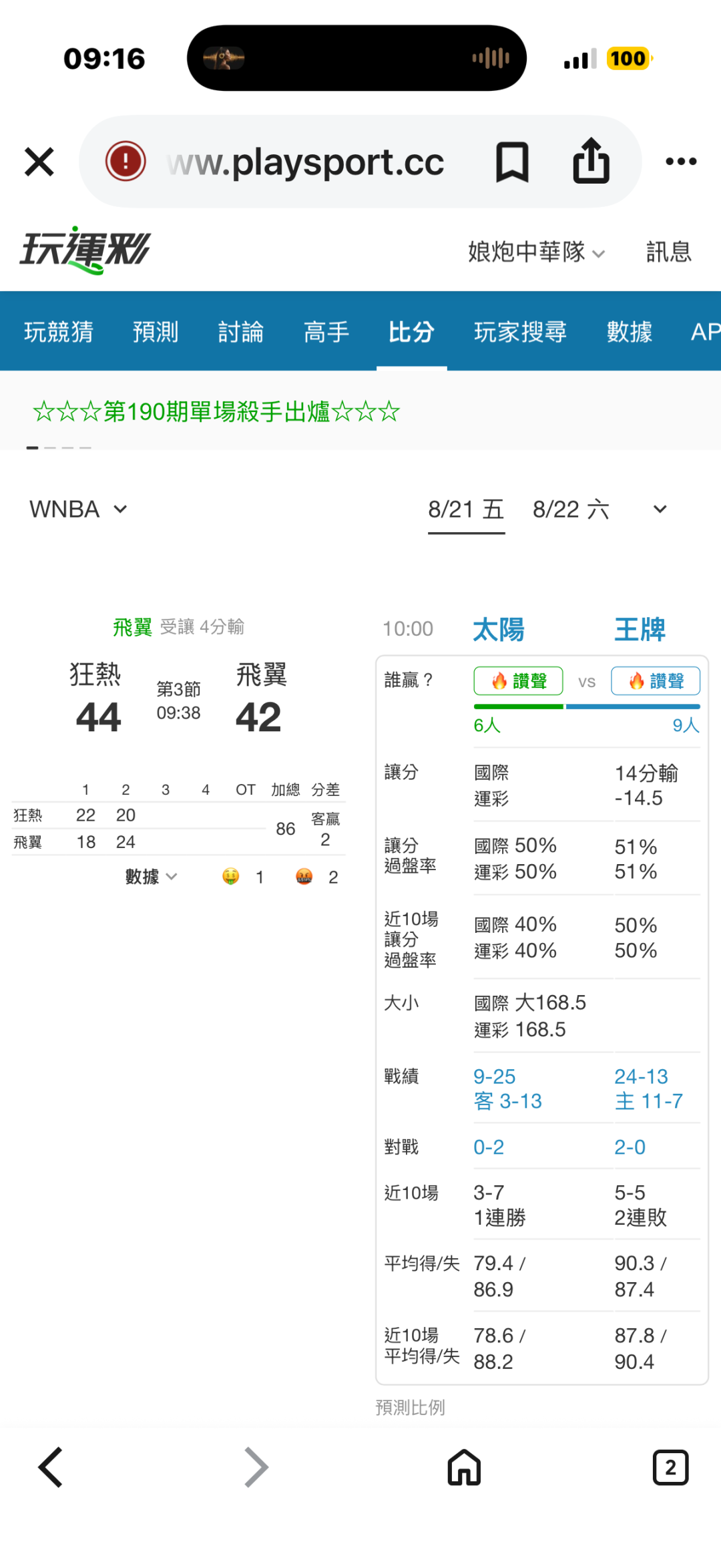The image size is (721, 1568).
Task: Share this page
Action: (x=591, y=160)
